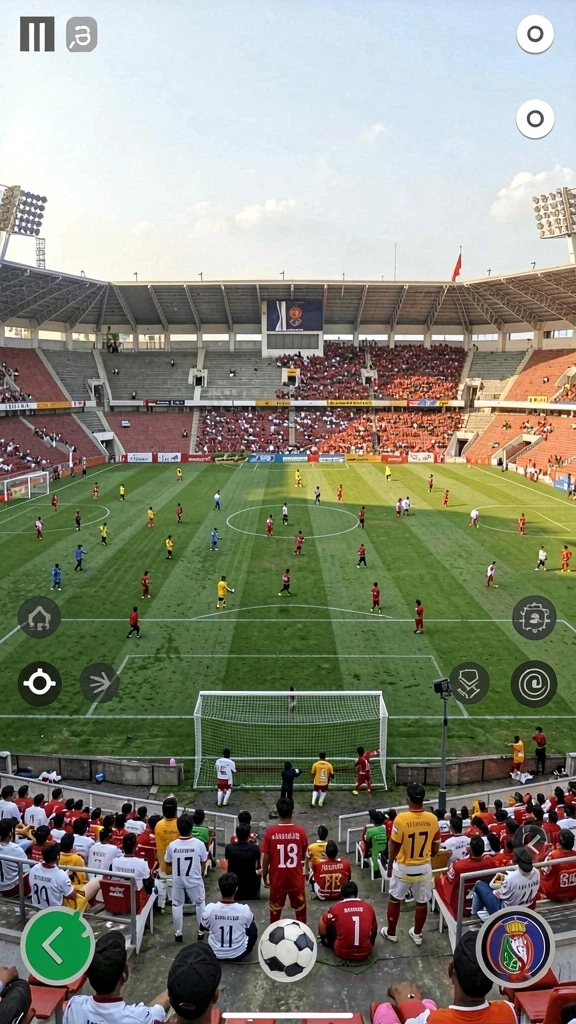The height and width of the screenshot is (1024, 576).
Task: Tap the shield badge button
Action: (469, 683)
